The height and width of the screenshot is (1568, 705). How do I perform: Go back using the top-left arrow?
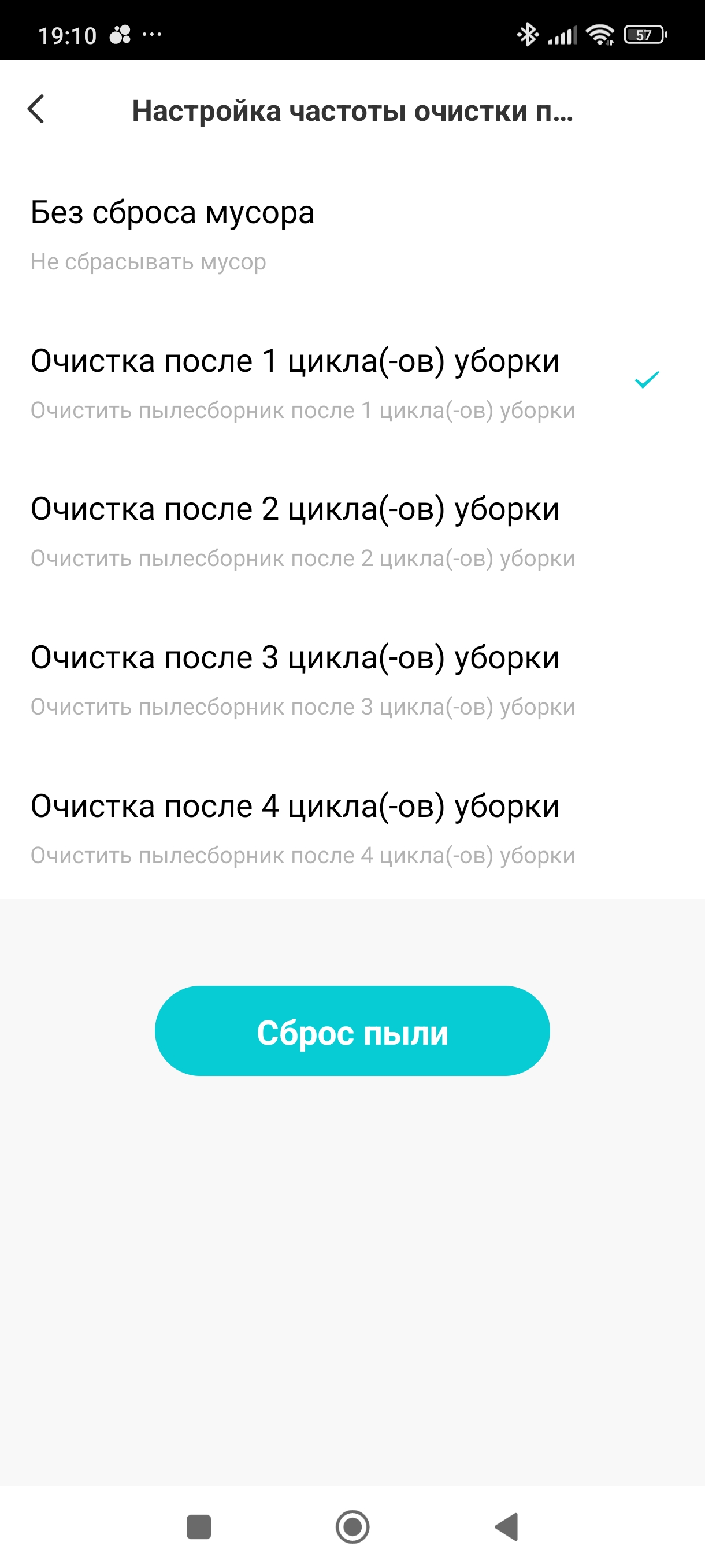pyautogui.click(x=36, y=110)
